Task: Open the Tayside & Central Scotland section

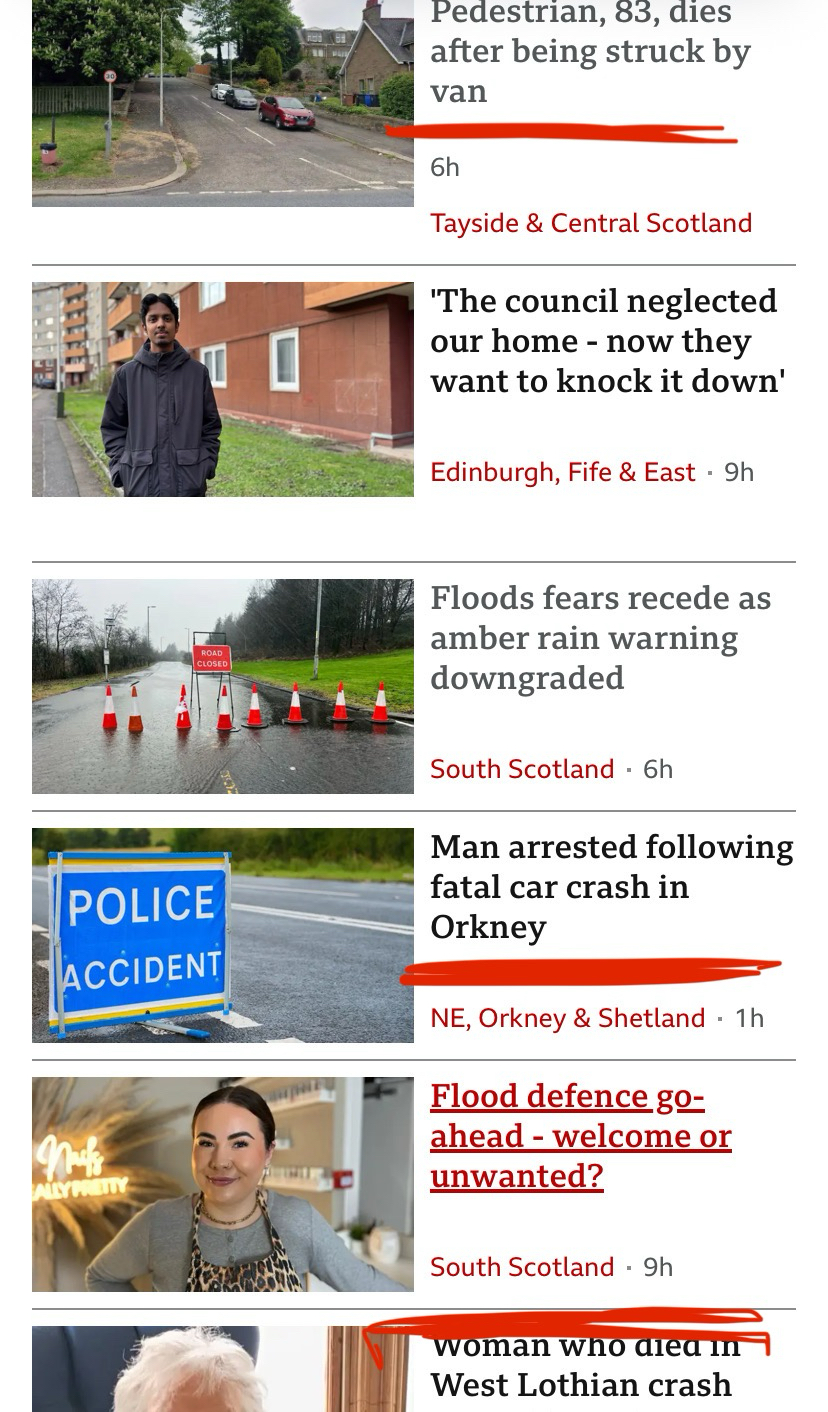Action: [x=591, y=223]
